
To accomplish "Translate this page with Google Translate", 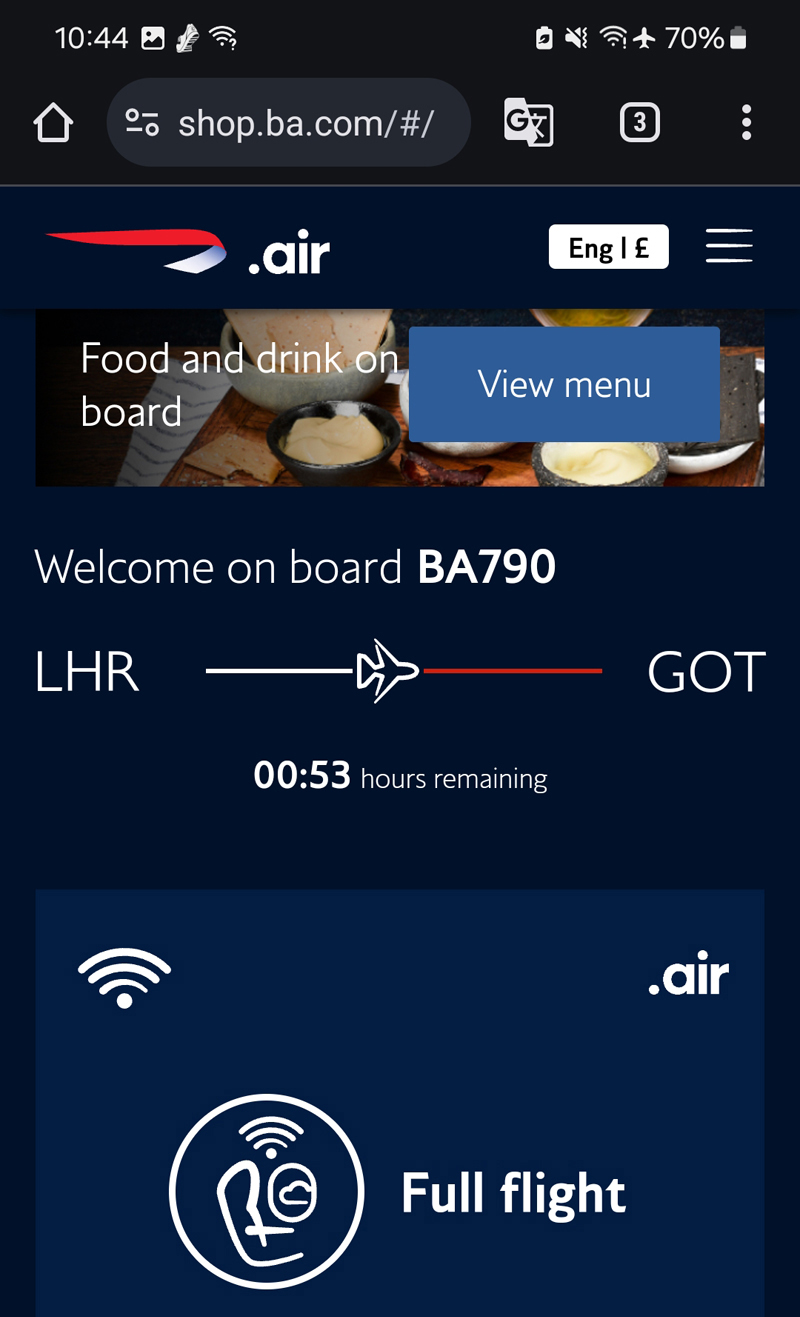I will pyautogui.click(x=528, y=124).
